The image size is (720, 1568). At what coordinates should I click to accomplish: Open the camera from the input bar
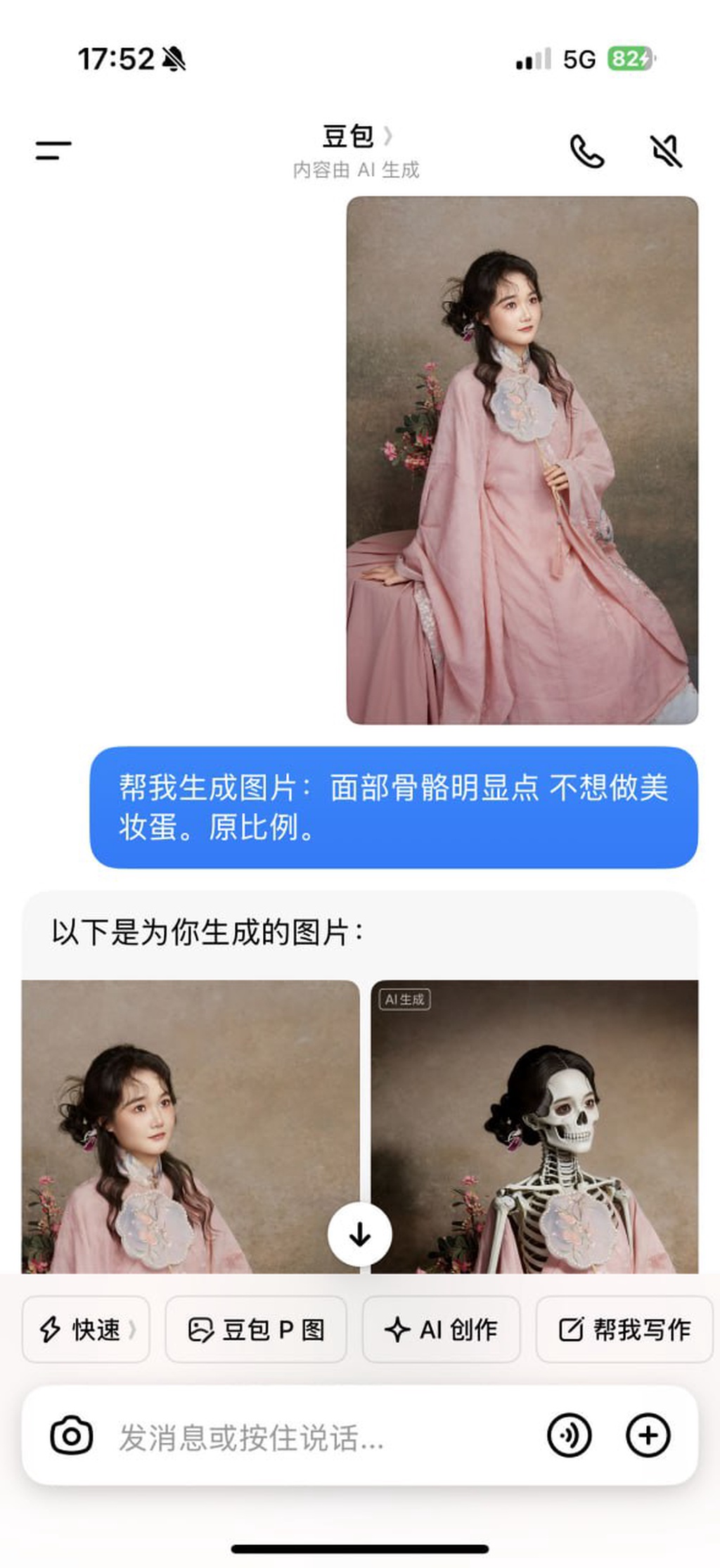coord(71,1436)
